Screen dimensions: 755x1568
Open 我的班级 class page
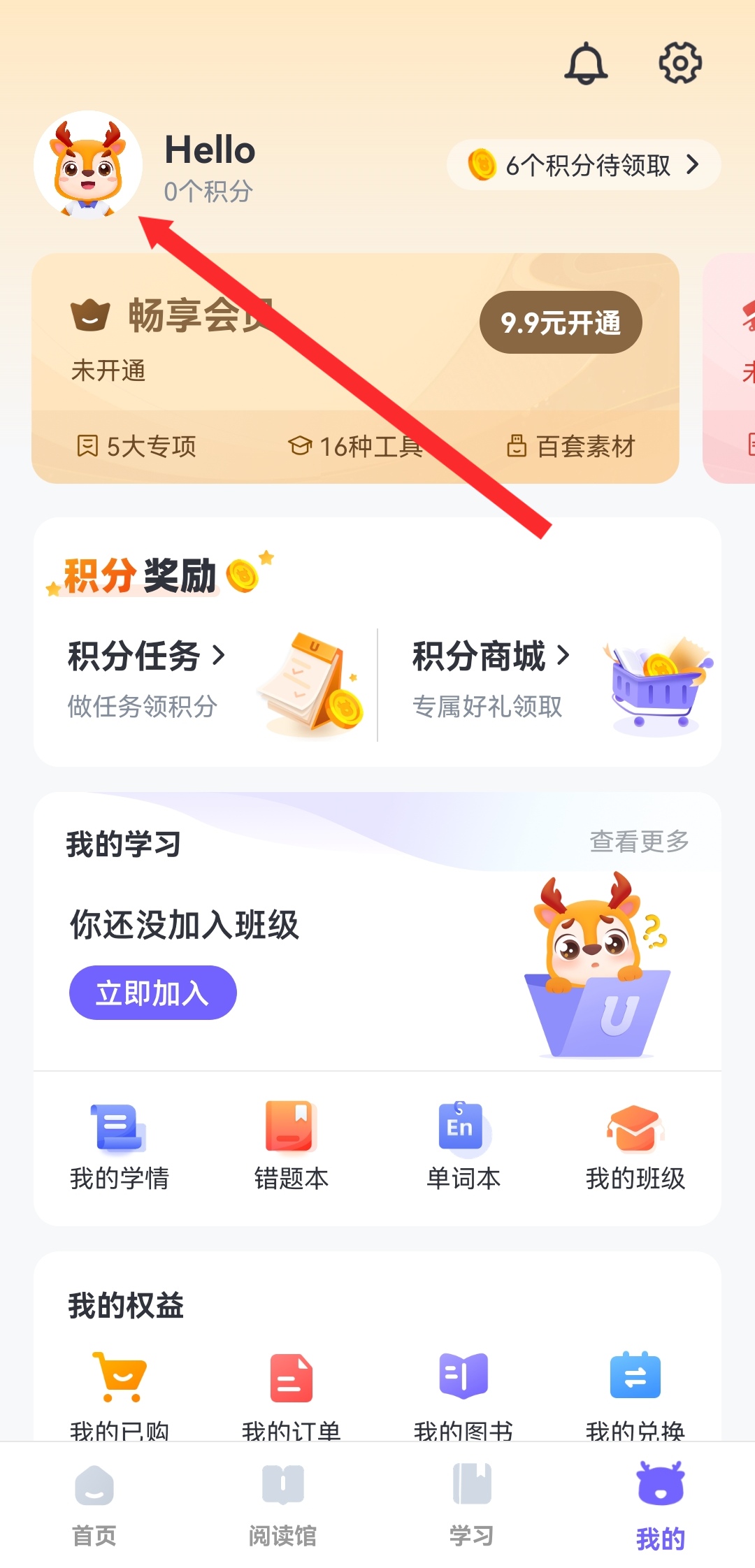click(635, 1146)
